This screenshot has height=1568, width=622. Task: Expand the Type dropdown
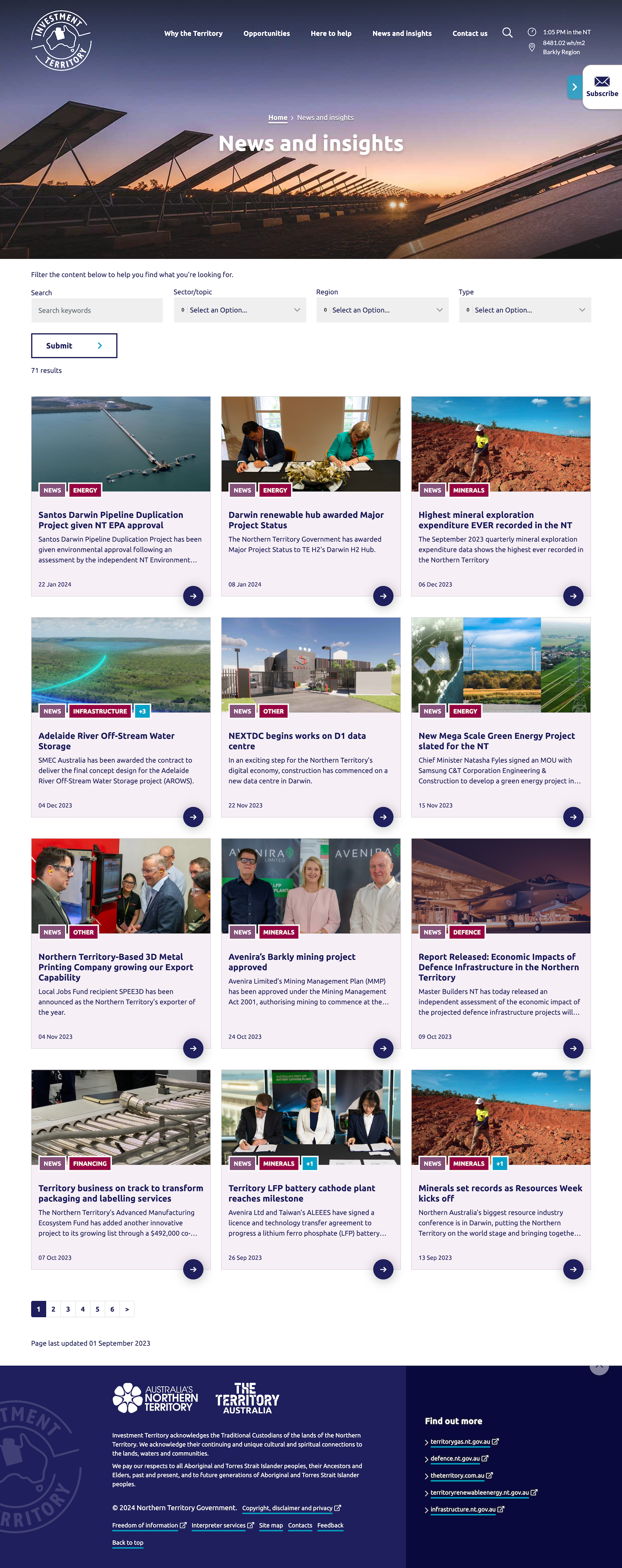(524, 310)
